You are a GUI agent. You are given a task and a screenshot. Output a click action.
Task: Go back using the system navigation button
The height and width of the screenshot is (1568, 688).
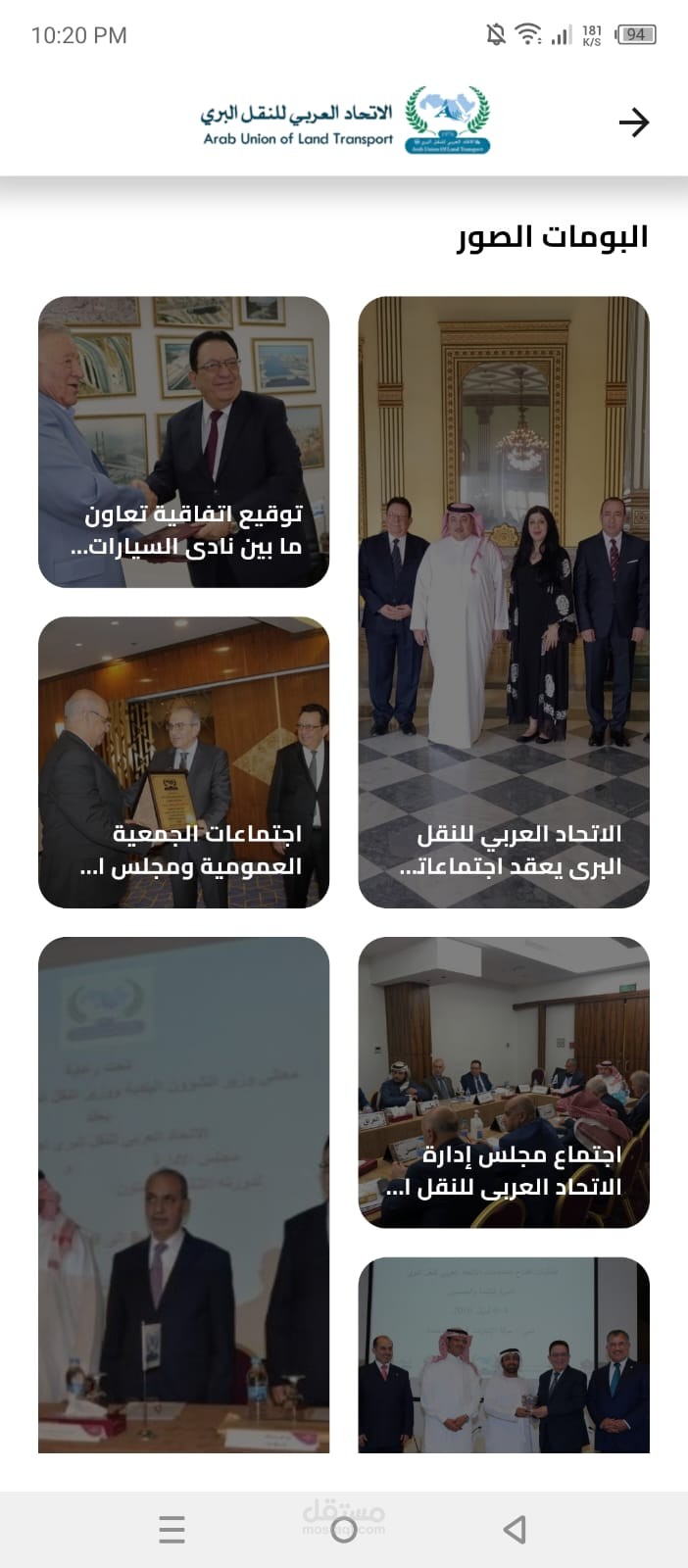click(515, 1529)
